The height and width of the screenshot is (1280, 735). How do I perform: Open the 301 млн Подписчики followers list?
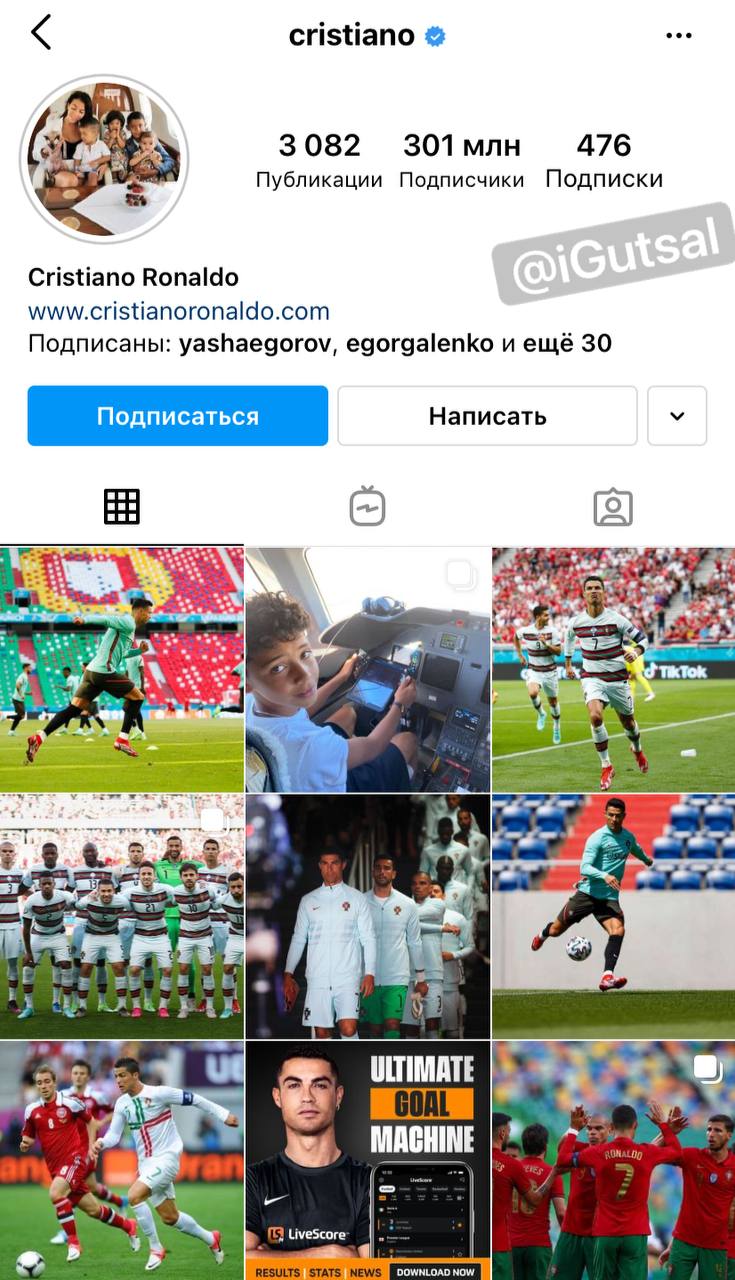[x=461, y=160]
